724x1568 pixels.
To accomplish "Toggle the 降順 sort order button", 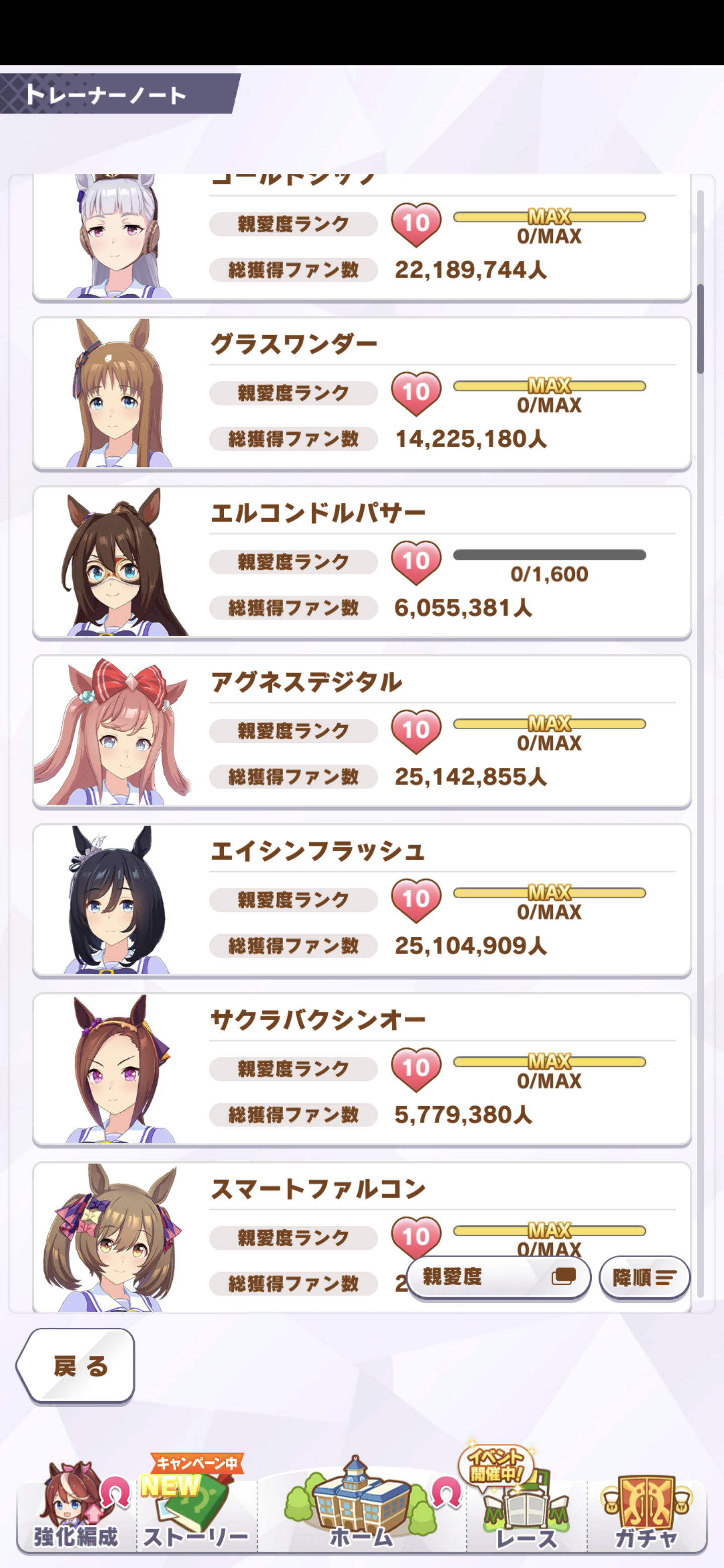I will pos(644,1278).
